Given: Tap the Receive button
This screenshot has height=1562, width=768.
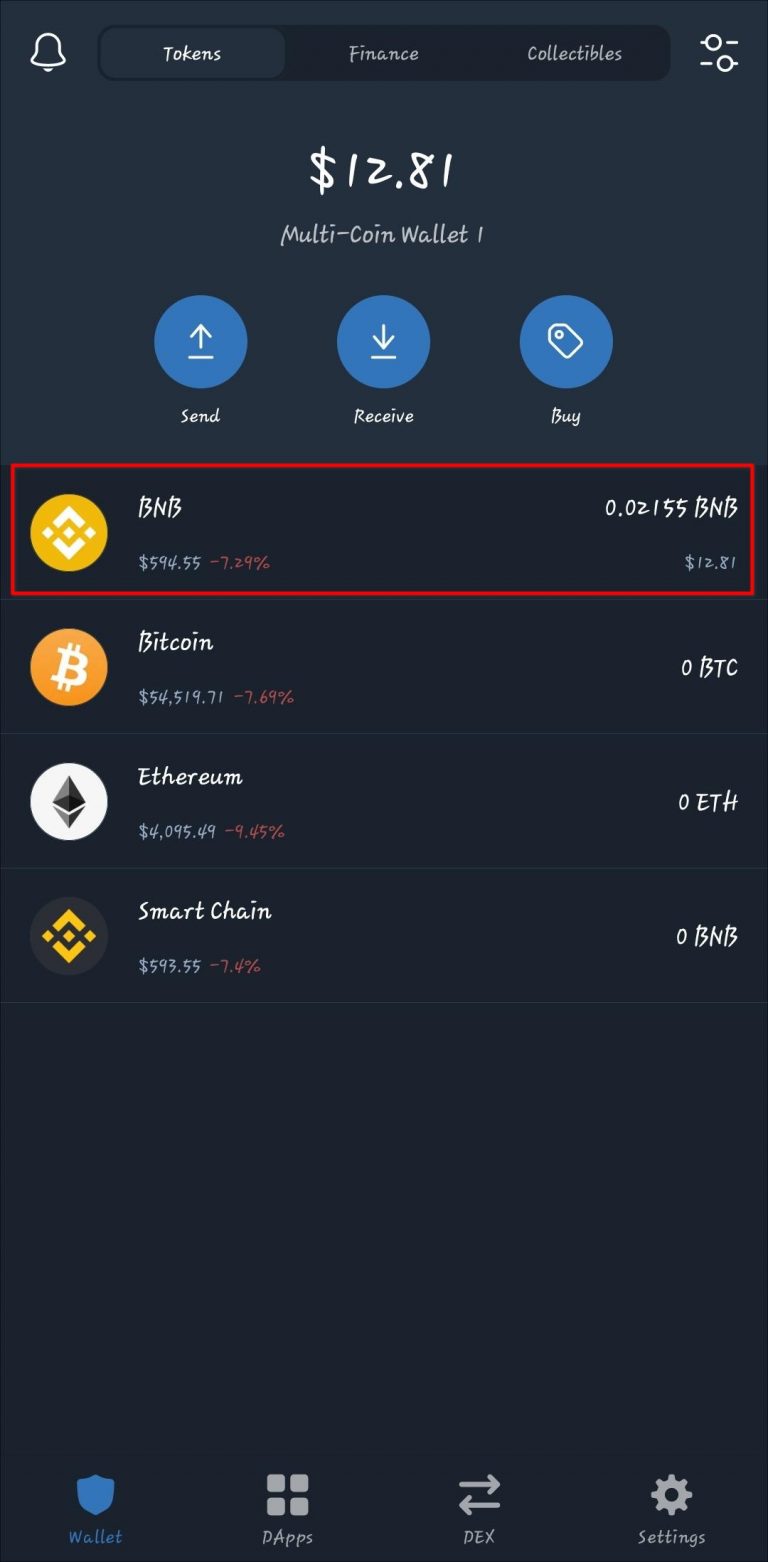Looking at the screenshot, I should pos(383,342).
